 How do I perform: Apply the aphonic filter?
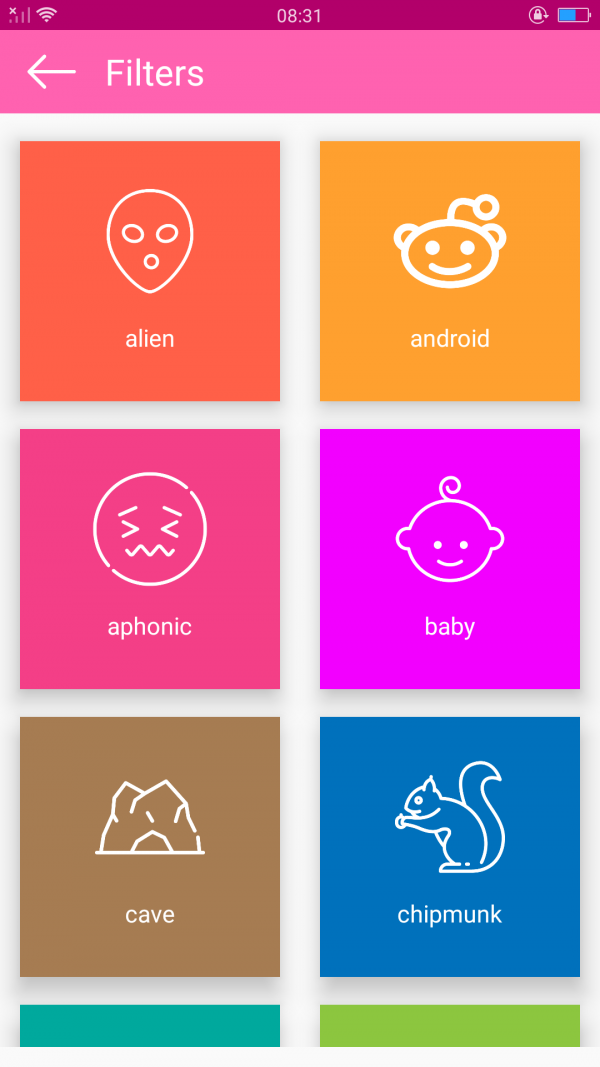pyautogui.click(x=150, y=559)
